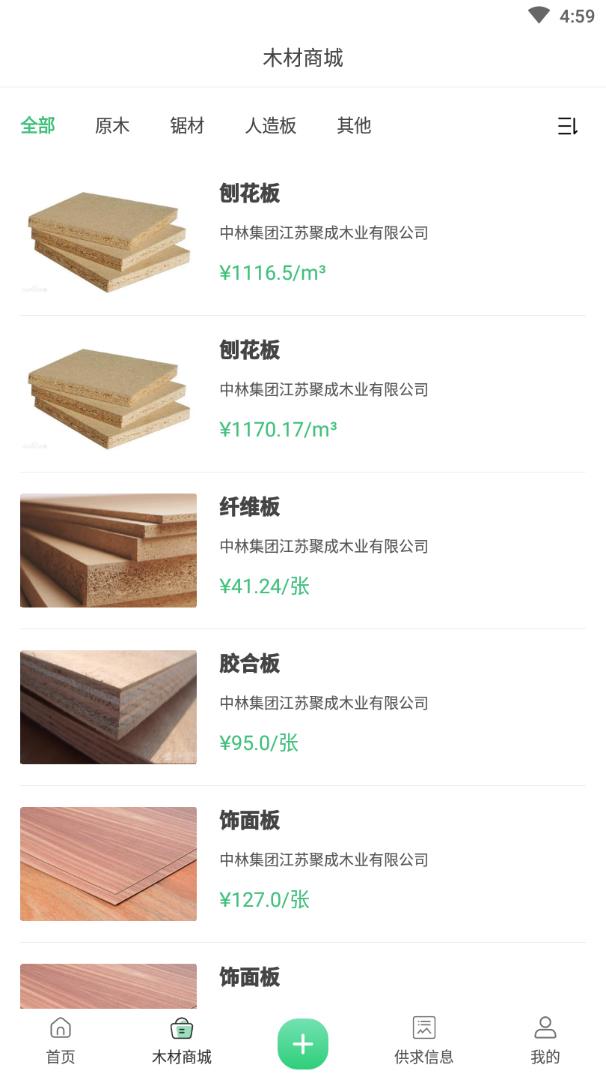Open the 刨花板 listing priced ¥1170.17/m³
606x1080 pixels.
303,394
